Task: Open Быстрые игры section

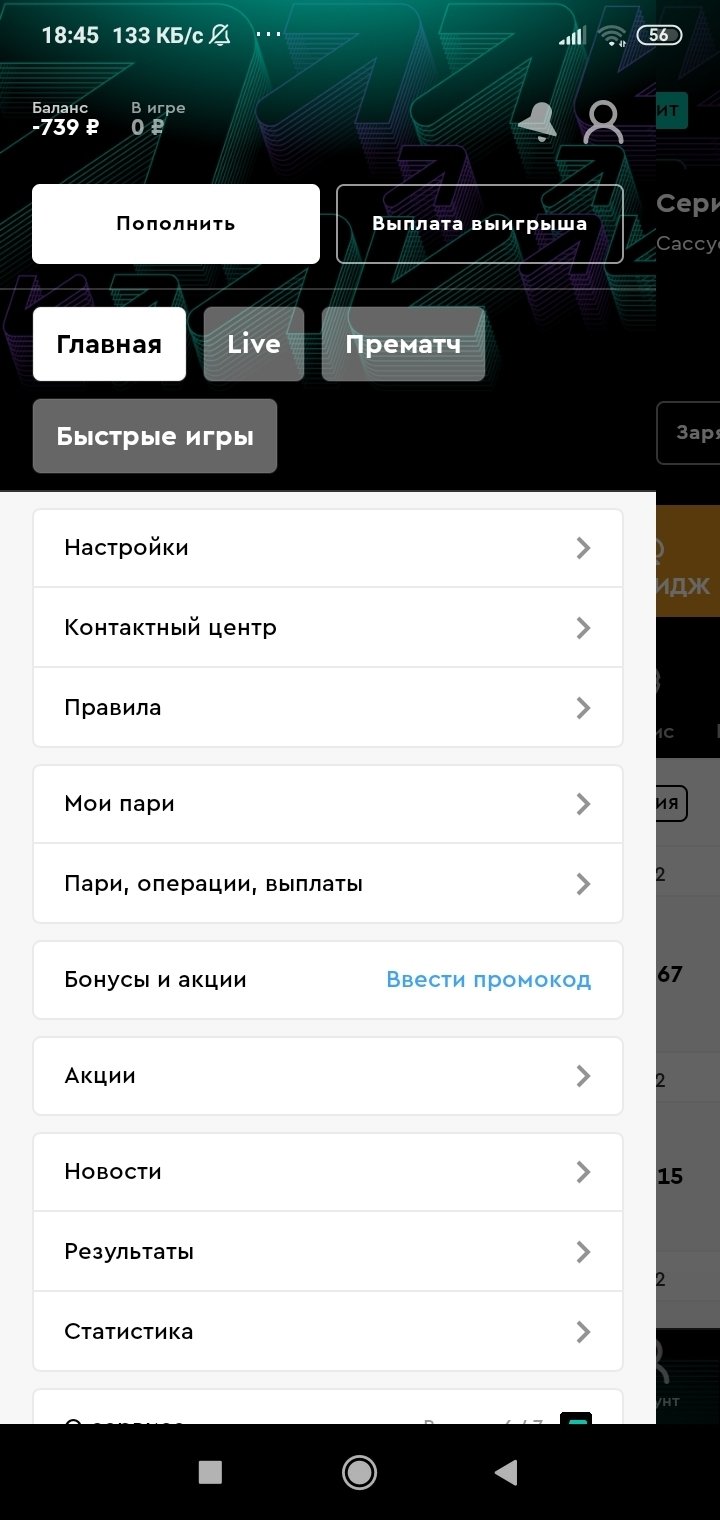Action: click(155, 436)
